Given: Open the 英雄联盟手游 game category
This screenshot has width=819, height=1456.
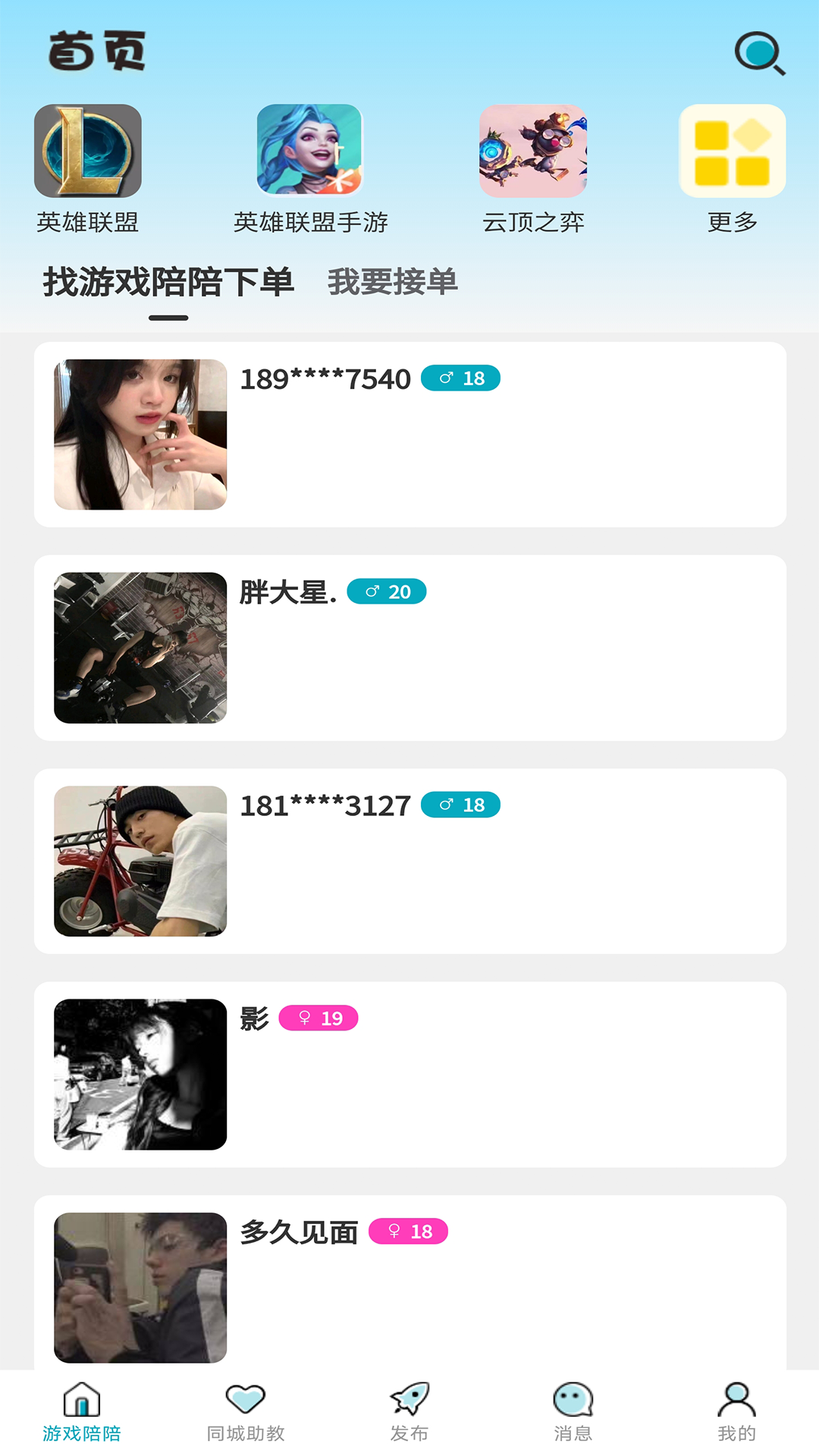Looking at the screenshot, I should pyautogui.click(x=309, y=168).
